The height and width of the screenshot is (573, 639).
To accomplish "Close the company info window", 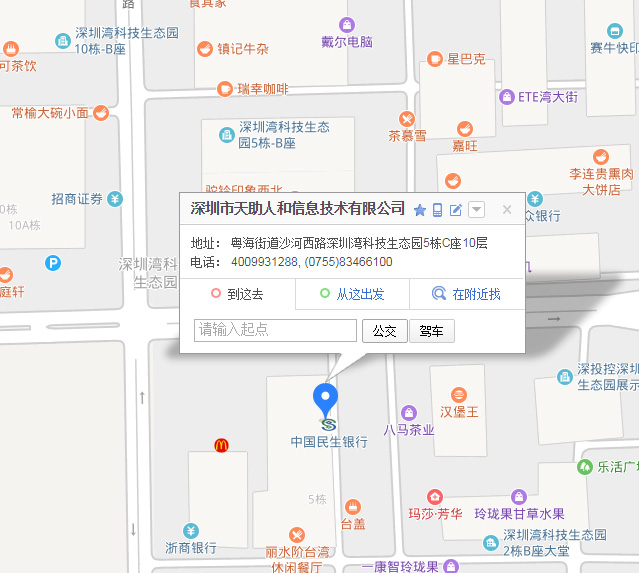I will (x=507, y=209).
